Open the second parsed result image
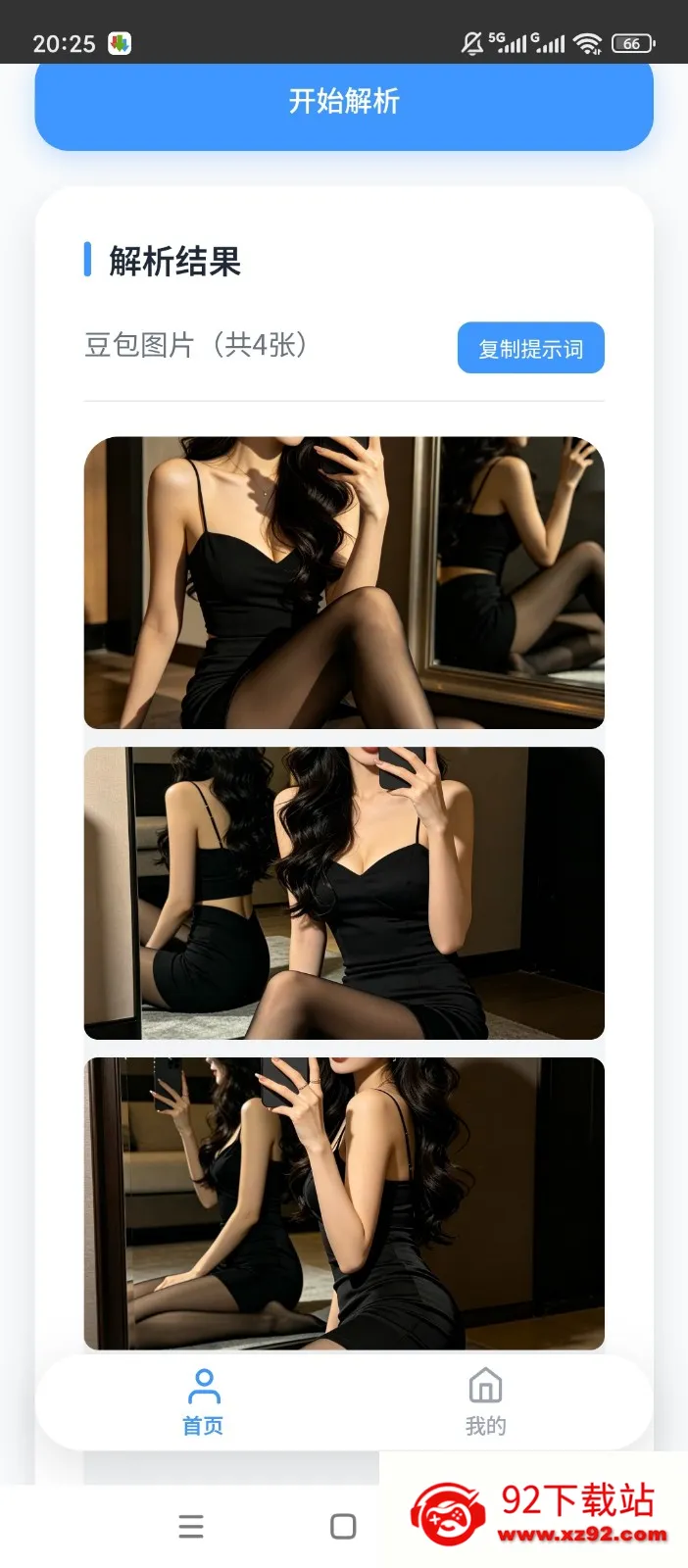Image resolution: width=688 pixels, height=1568 pixels. (344, 893)
